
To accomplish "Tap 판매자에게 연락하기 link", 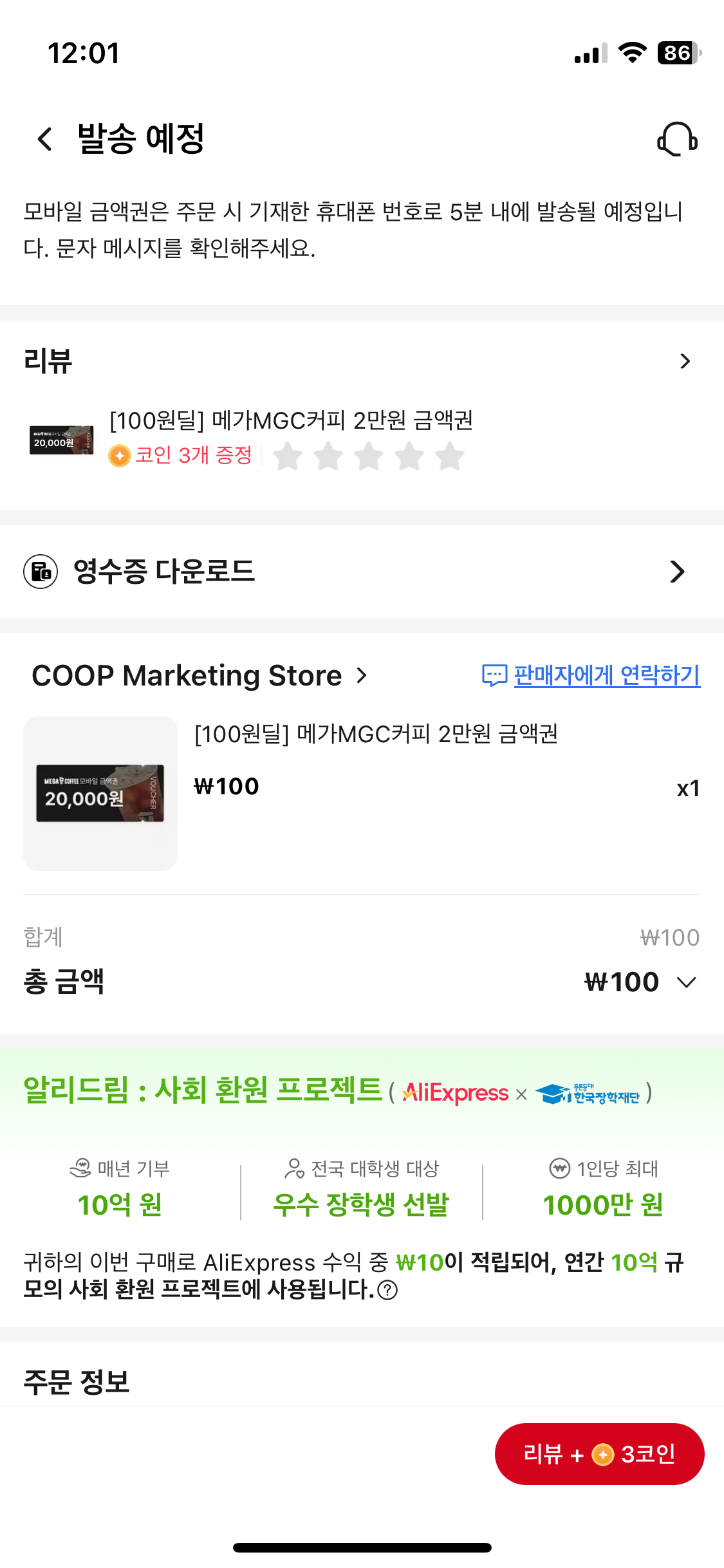I will [591, 675].
